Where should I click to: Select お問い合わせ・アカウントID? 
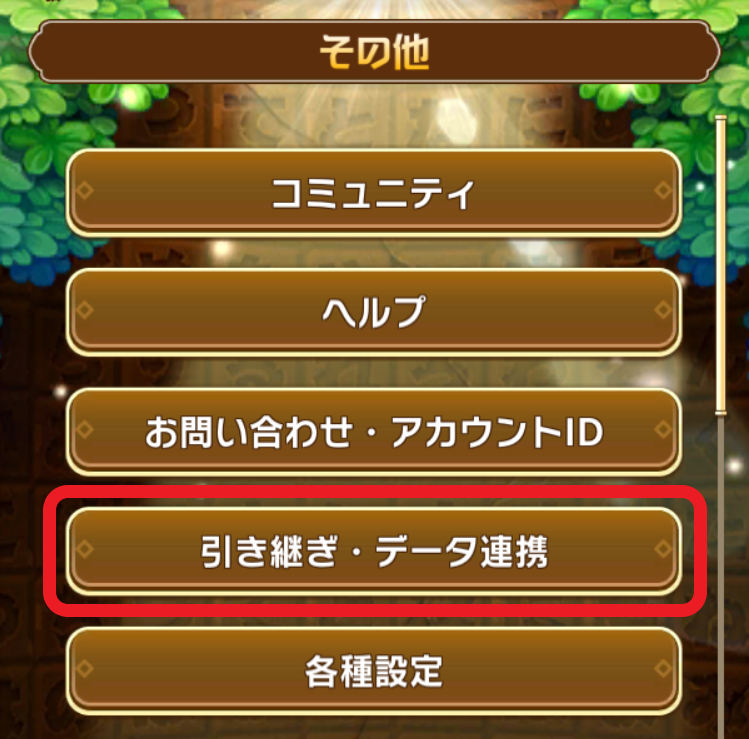click(x=373, y=432)
